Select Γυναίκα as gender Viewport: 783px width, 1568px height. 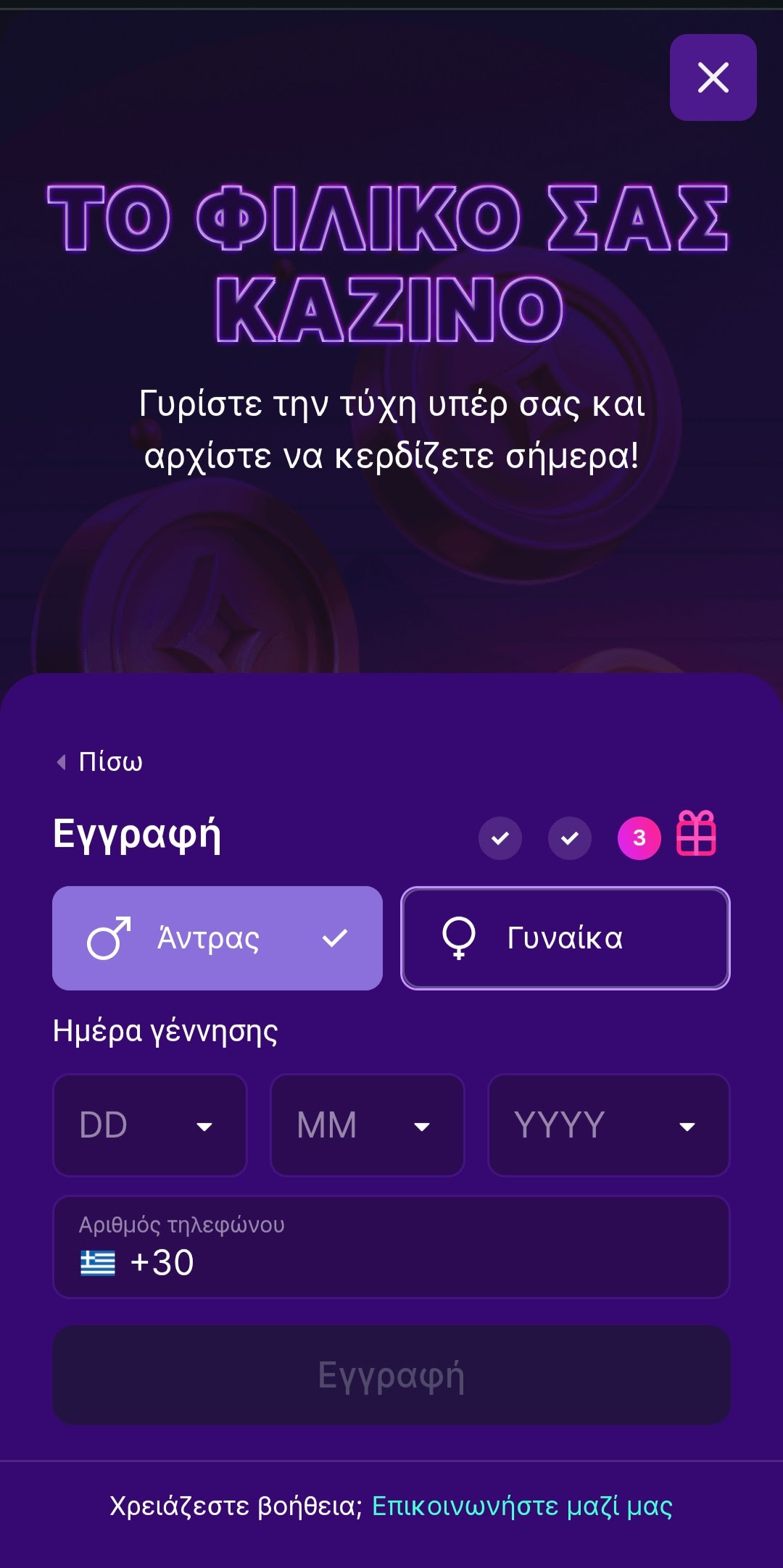(x=565, y=938)
